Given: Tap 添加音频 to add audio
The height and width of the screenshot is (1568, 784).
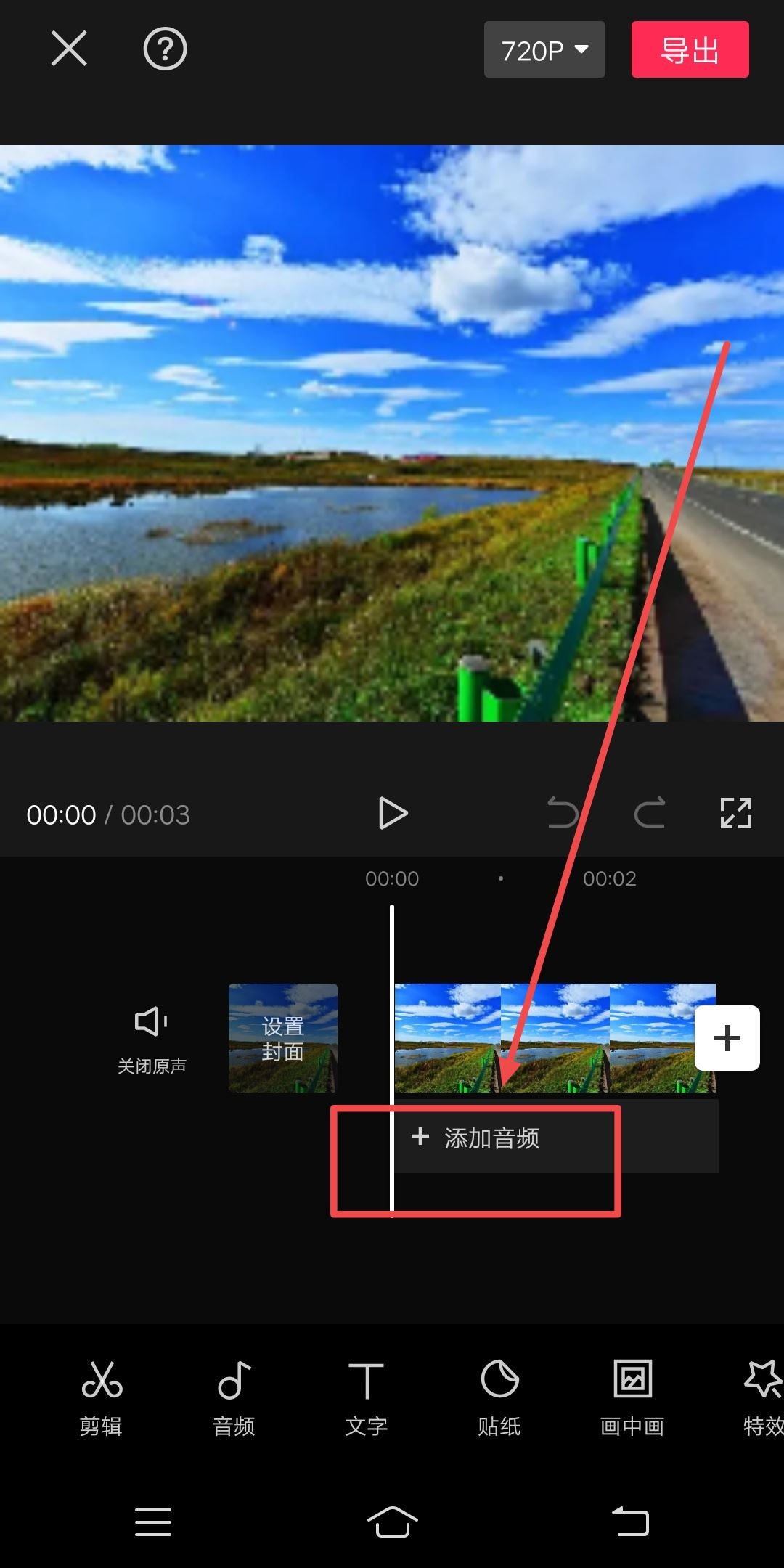Looking at the screenshot, I should point(479,1138).
